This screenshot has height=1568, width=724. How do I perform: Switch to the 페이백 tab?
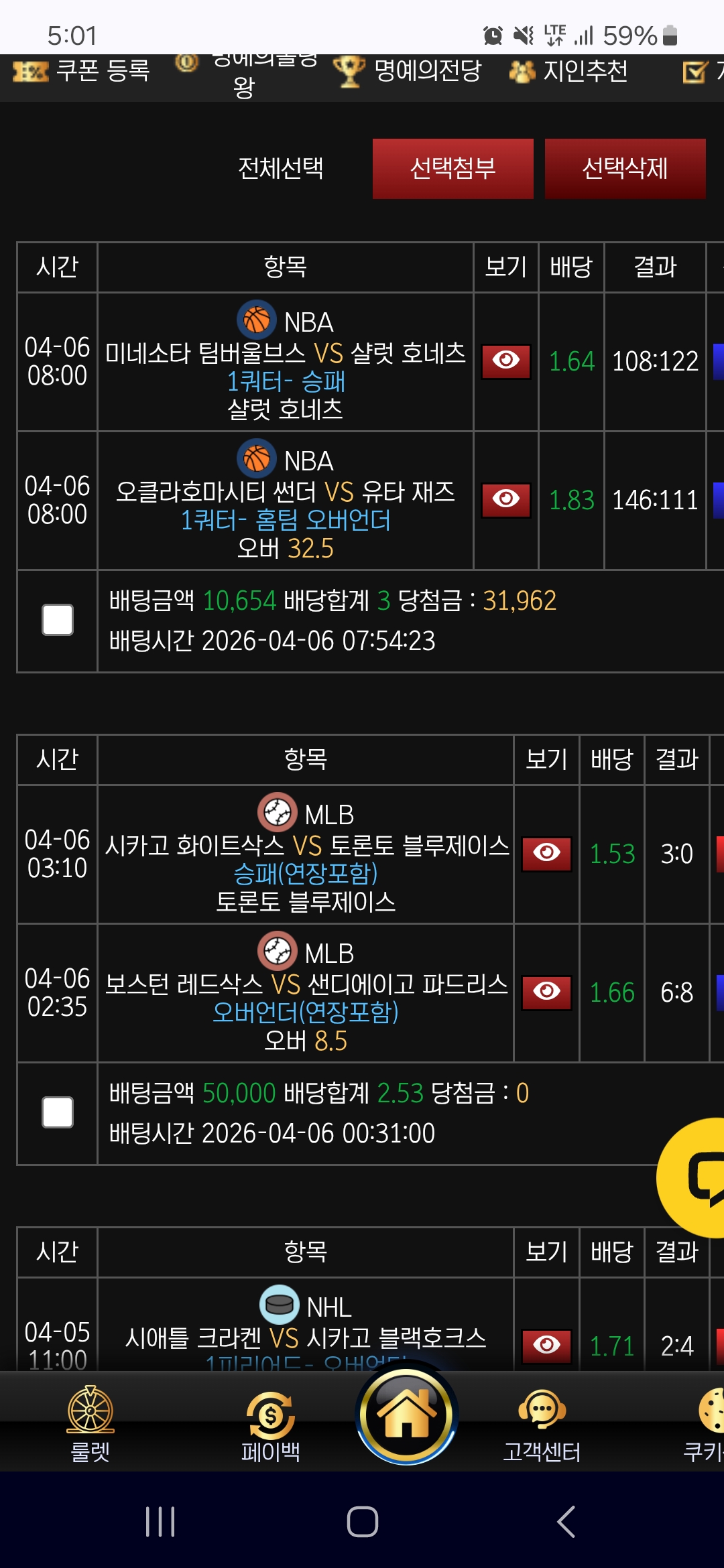pyautogui.click(x=271, y=1424)
